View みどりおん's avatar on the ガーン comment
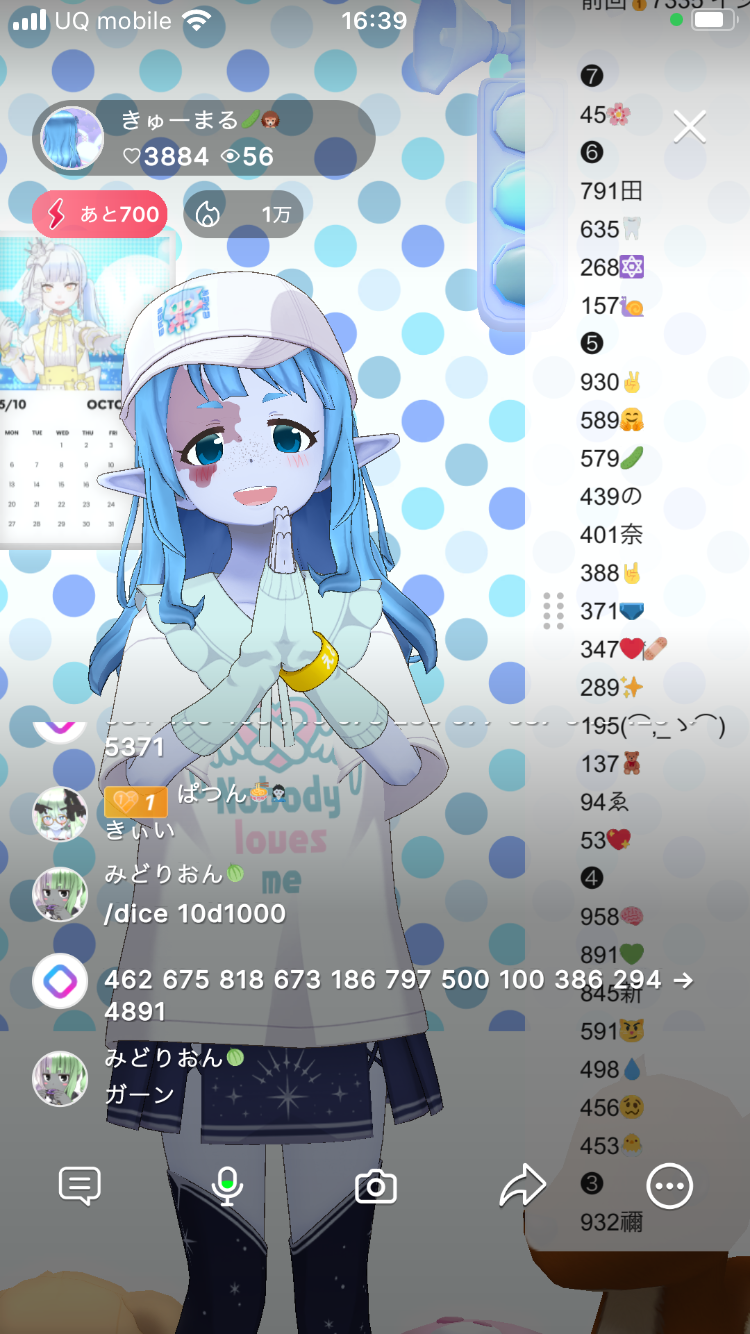 (x=60, y=1078)
